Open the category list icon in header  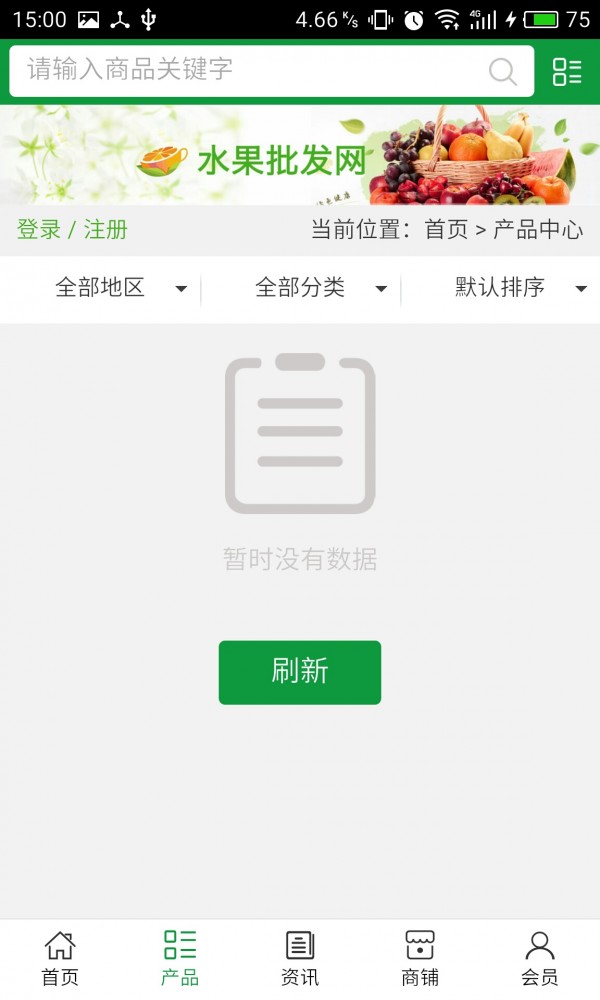point(567,71)
